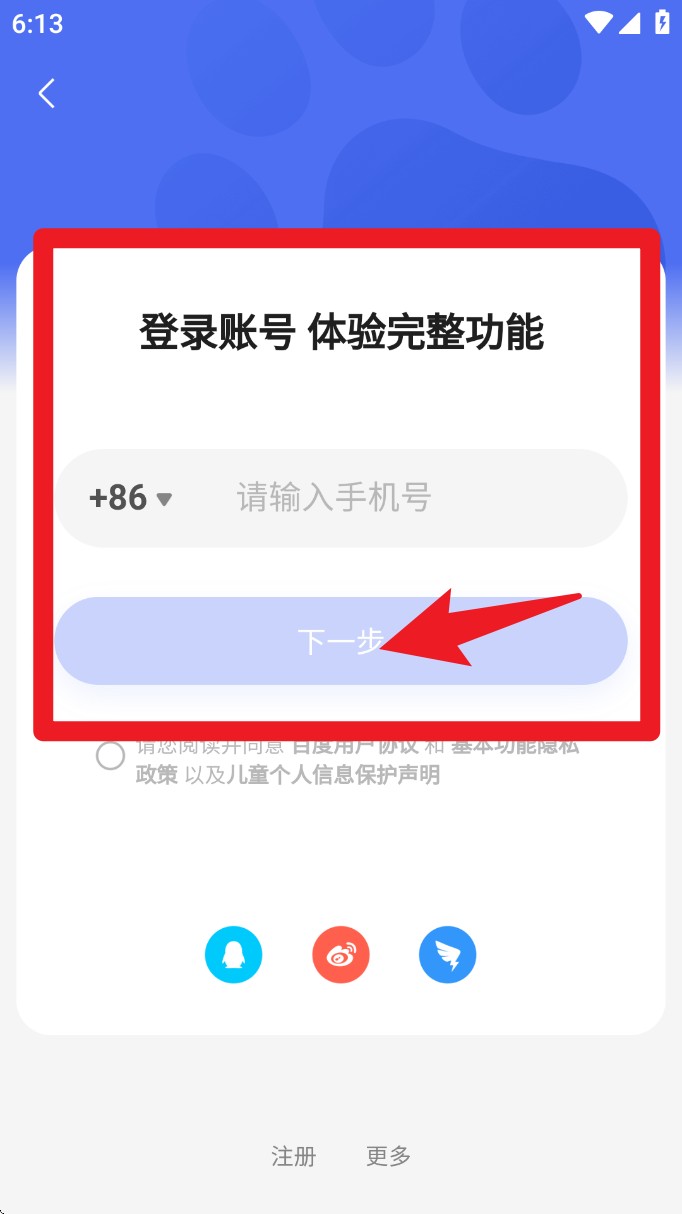Open the +86 country code dropdown
This screenshot has height=1214, width=682.
tap(130, 498)
